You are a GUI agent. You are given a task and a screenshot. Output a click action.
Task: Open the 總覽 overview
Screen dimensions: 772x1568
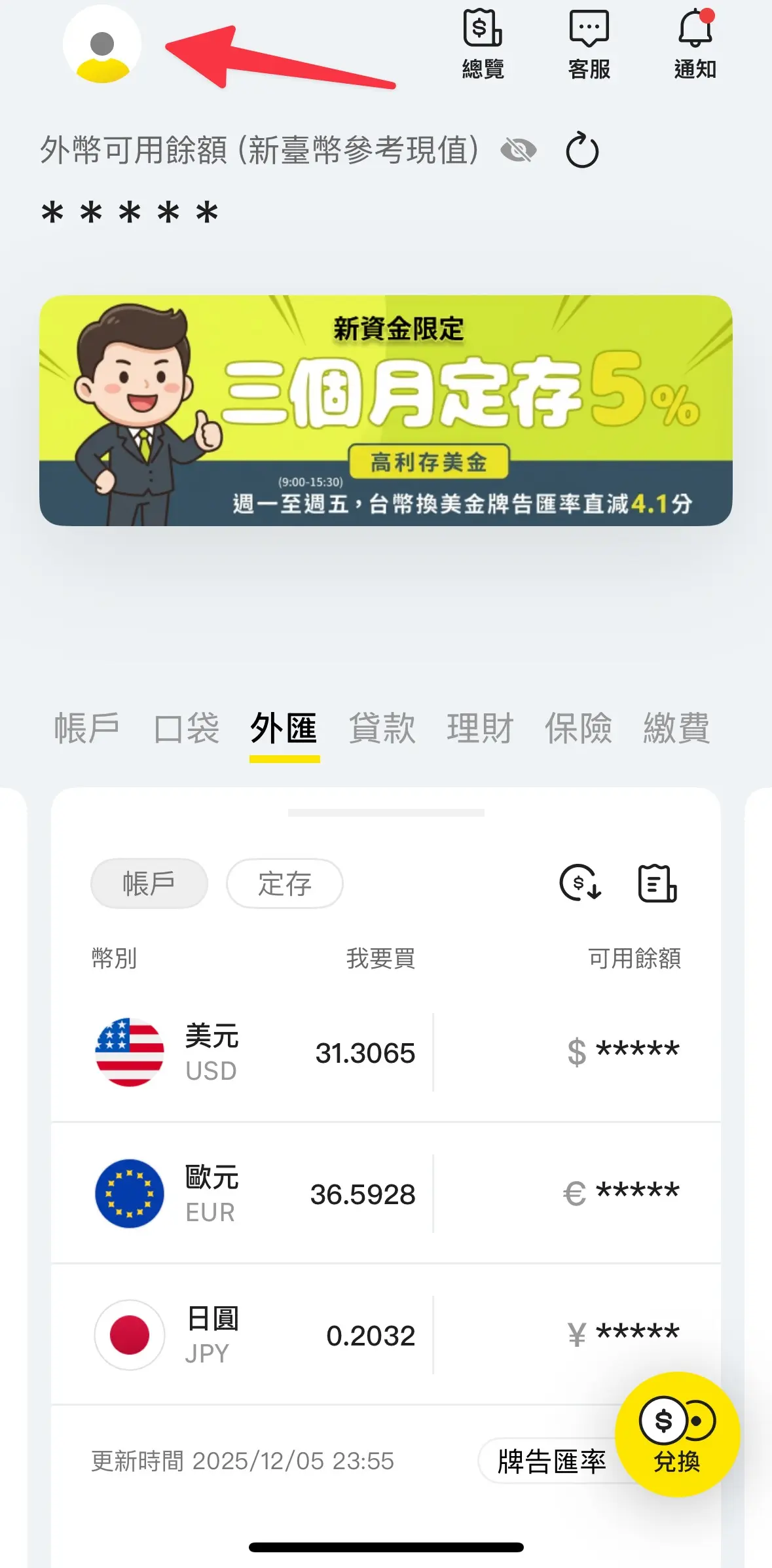483,45
